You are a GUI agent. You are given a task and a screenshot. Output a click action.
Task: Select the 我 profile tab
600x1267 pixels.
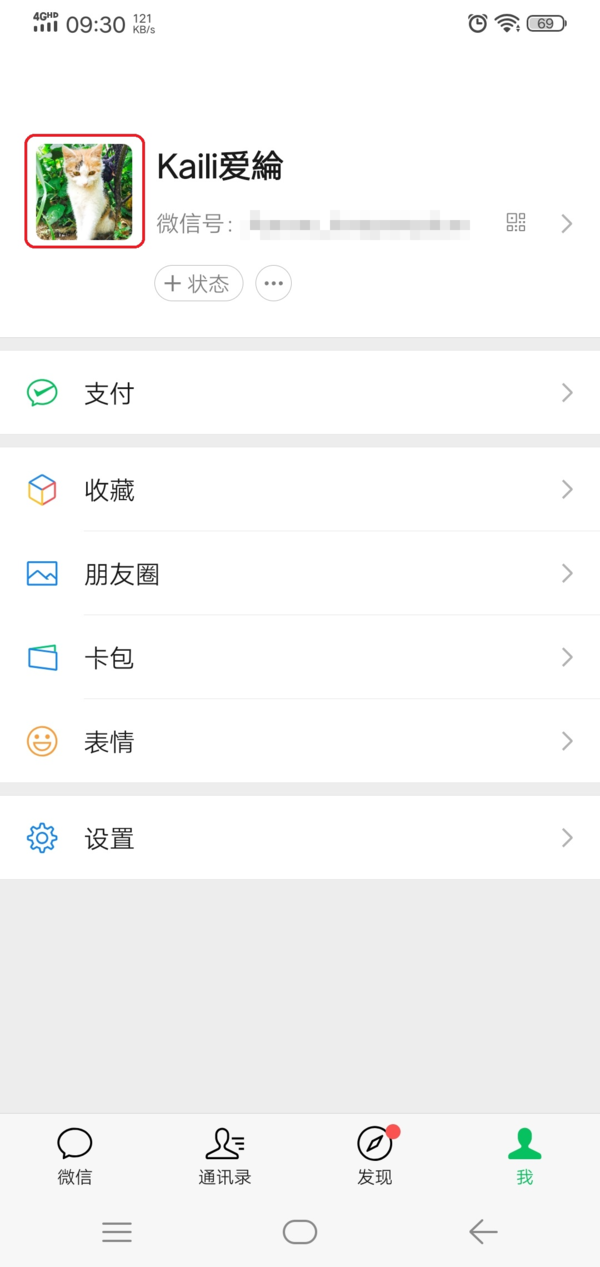pyautogui.click(x=525, y=1156)
